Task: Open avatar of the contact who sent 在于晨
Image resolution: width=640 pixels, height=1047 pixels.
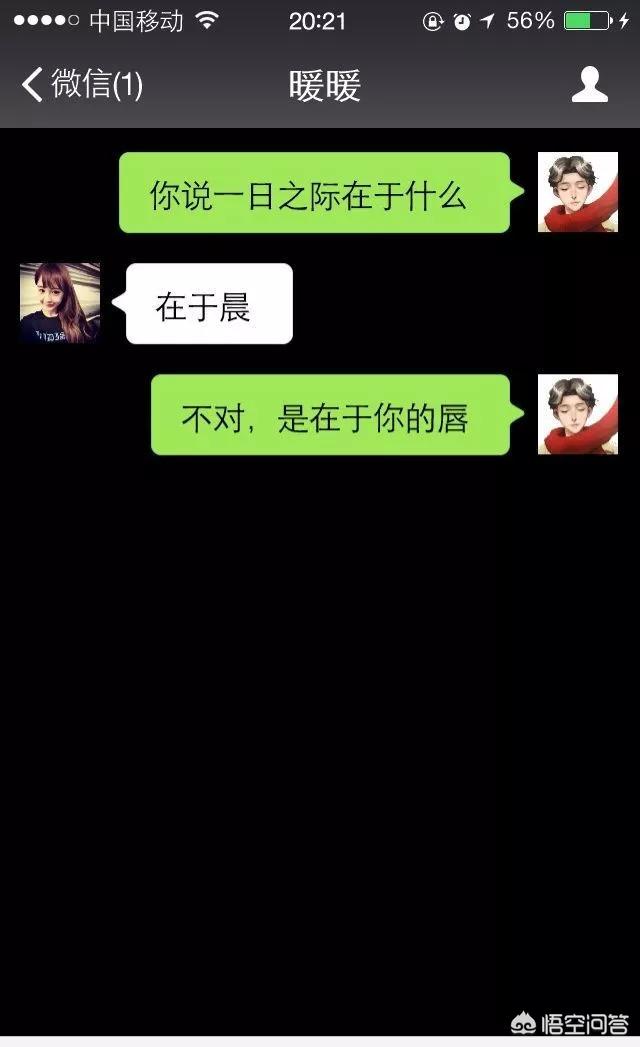Action: tap(60, 303)
